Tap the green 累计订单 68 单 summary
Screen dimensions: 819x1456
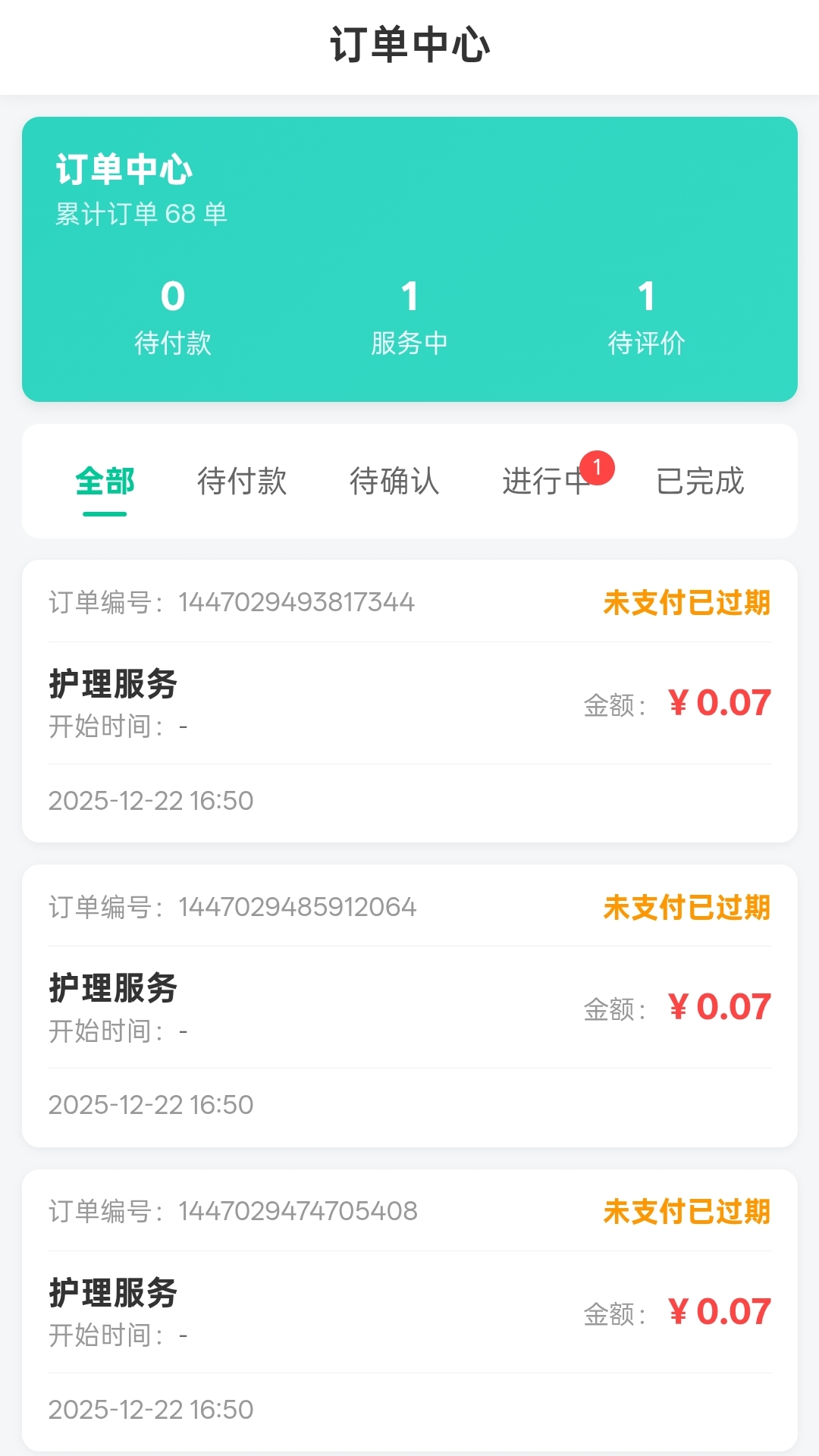coord(140,215)
